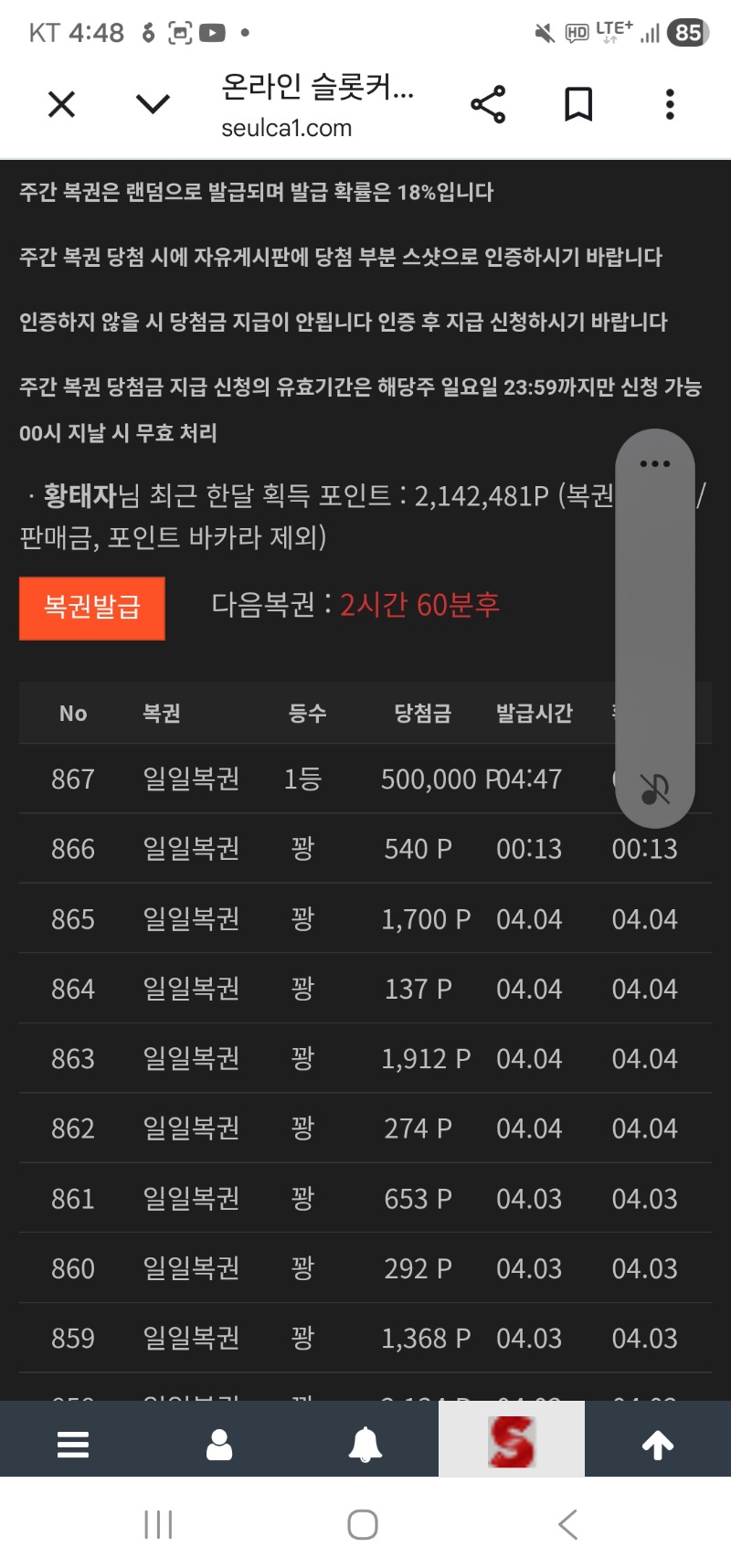Go back using the system back button
The image size is (731, 1568).
click(568, 1524)
